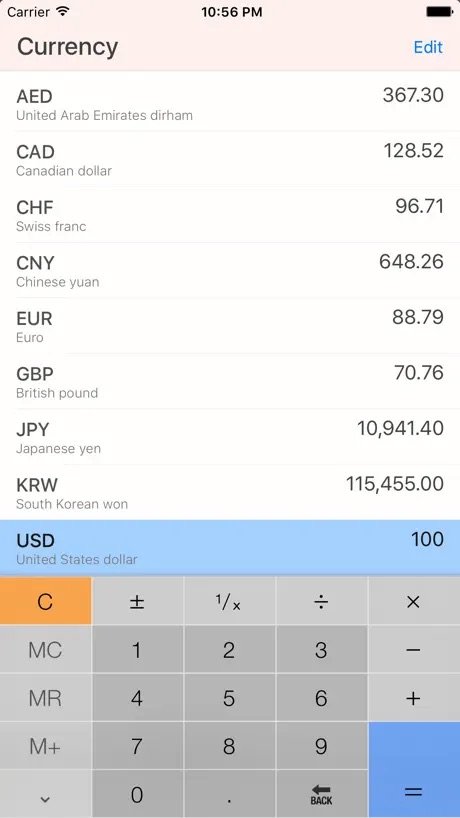
Task: Enter the digit 5
Action: point(229,697)
